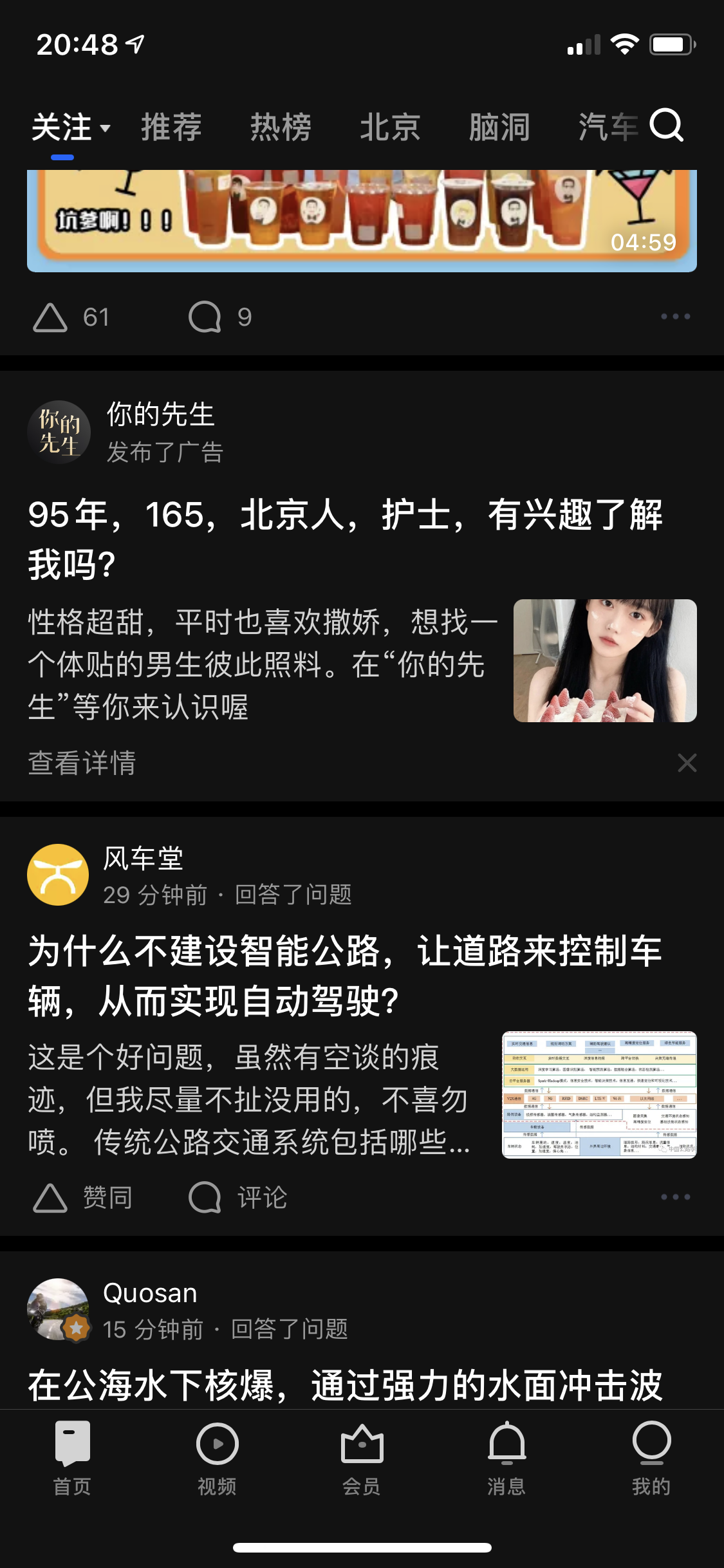This screenshot has width=724, height=1568.
Task: Upvote the top video post with 61 votes
Action: [x=51, y=317]
